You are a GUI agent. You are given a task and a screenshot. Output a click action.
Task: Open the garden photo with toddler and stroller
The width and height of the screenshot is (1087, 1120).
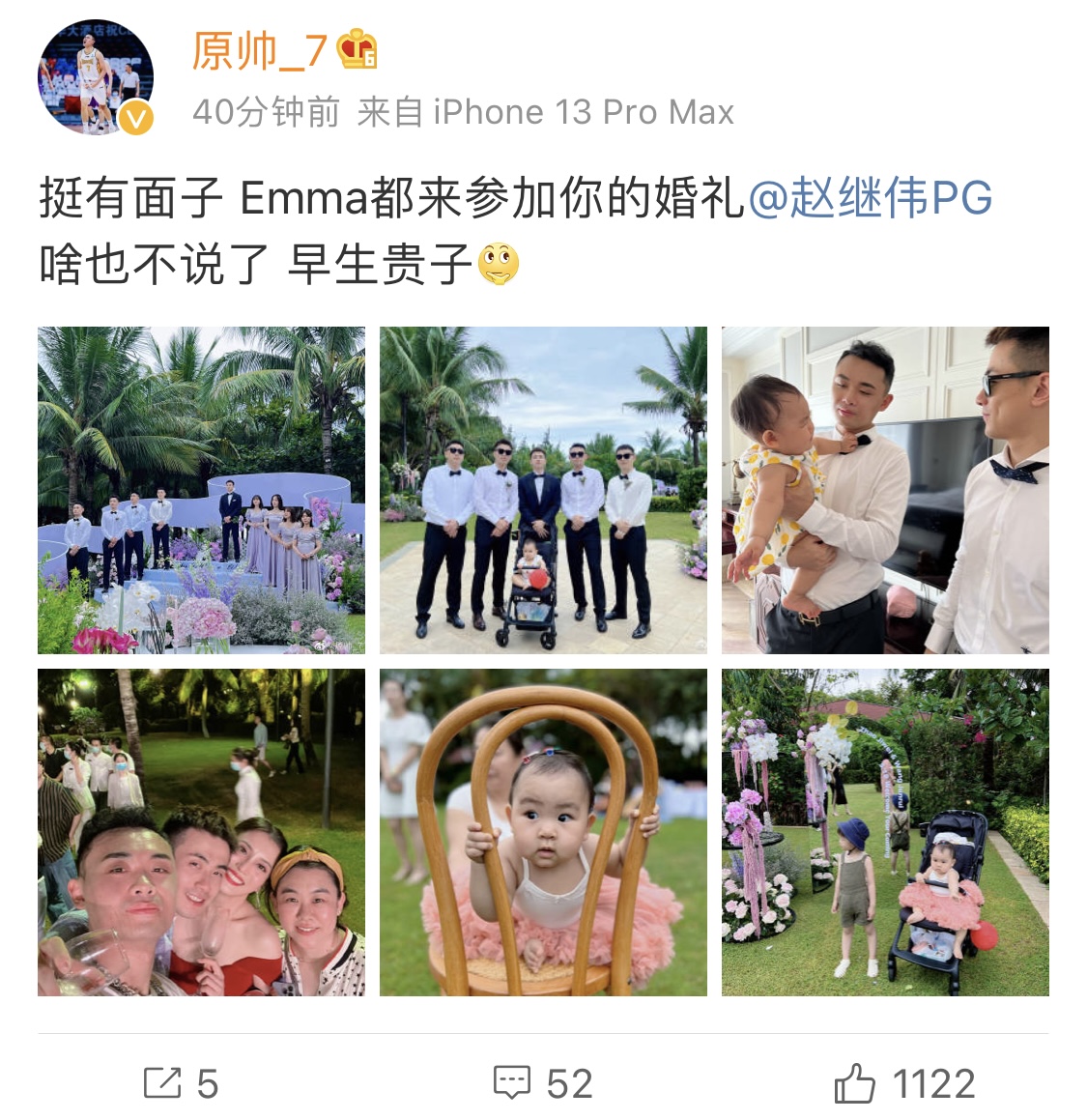[x=884, y=832]
